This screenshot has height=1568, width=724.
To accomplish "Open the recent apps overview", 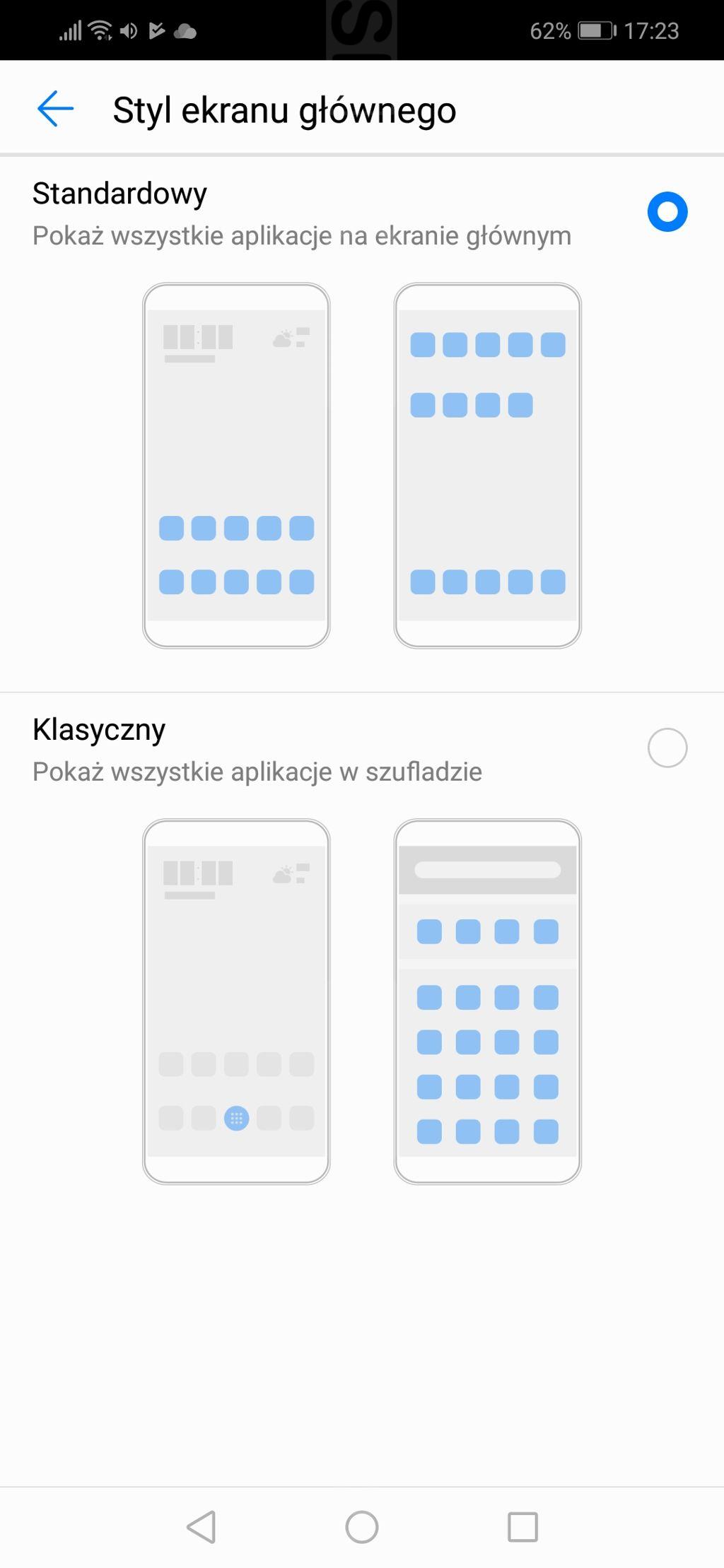I will [x=522, y=1527].
